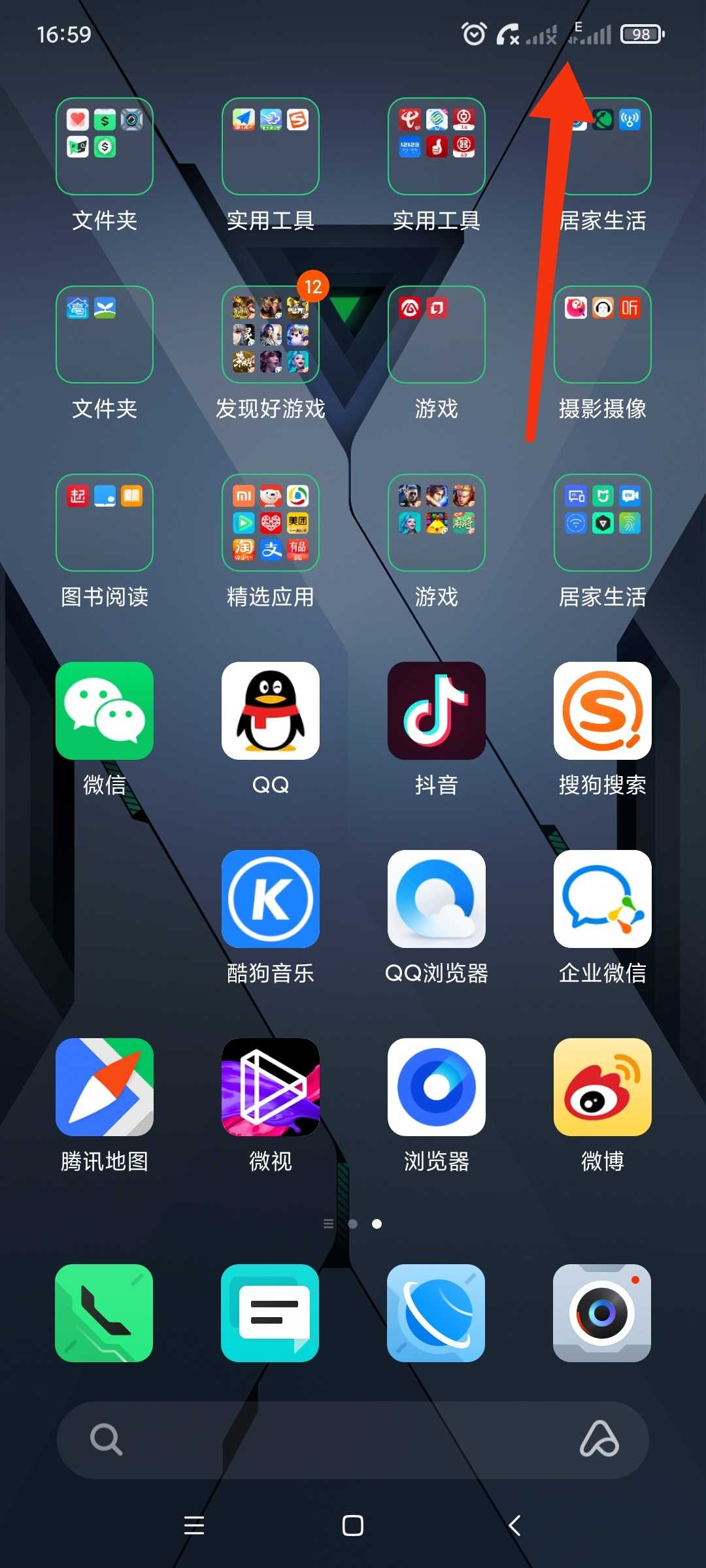Open the messages app in the dock

tap(271, 1313)
